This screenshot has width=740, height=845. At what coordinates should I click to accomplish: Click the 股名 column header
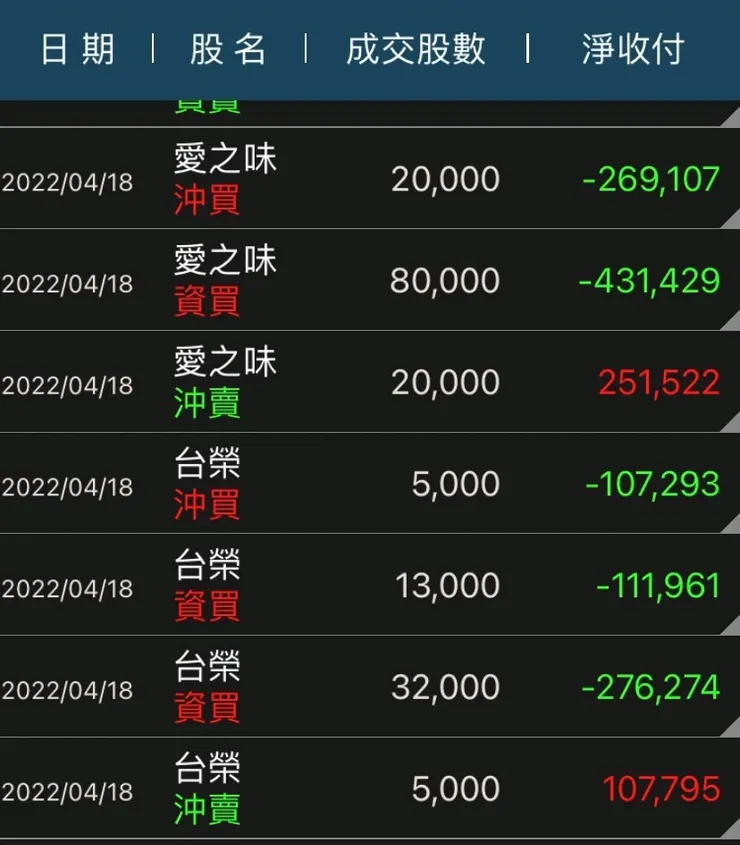[225, 48]
